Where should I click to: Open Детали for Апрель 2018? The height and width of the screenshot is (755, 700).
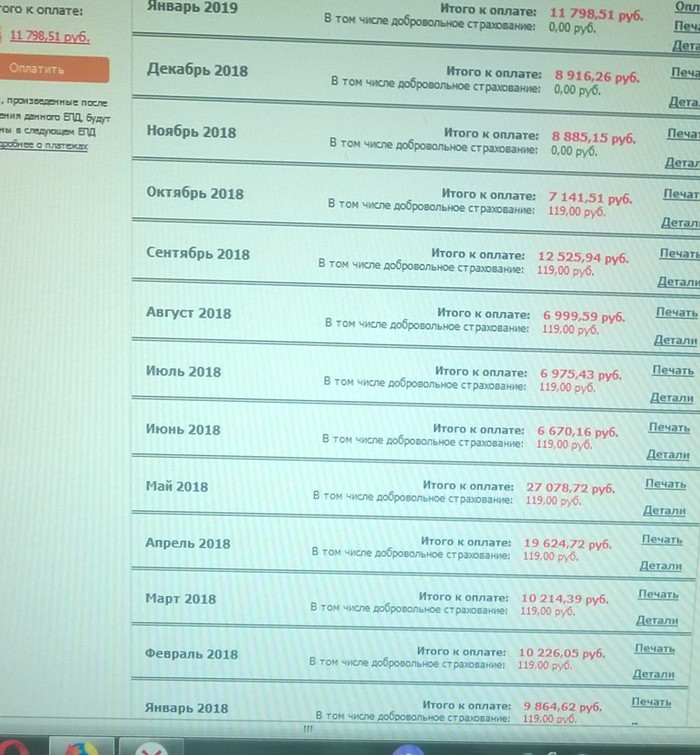(661, 566)
